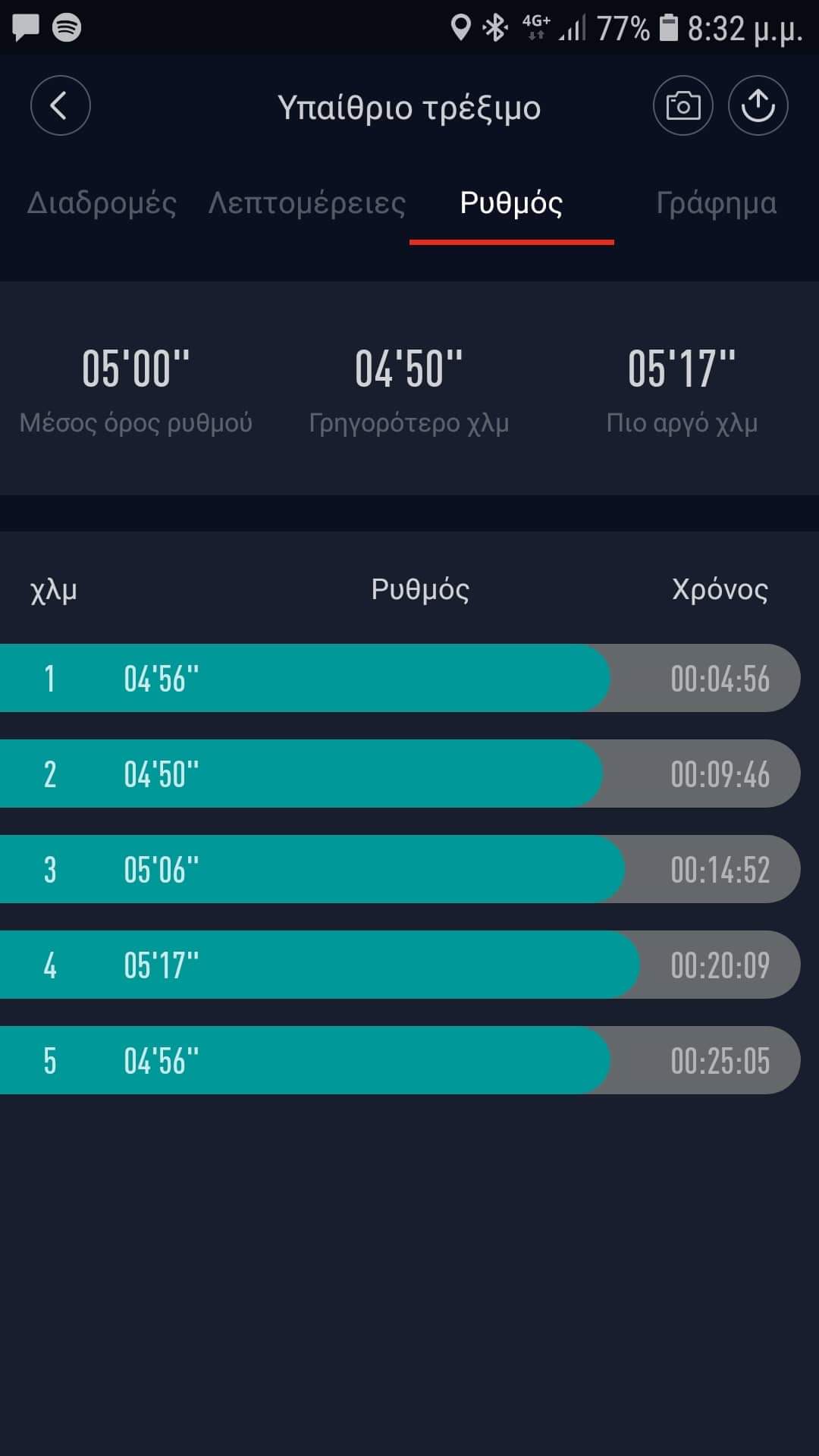Screen dimensions: 819x1456
Task: Switch to the Διαδρομές tab
Action: point(102,203)
